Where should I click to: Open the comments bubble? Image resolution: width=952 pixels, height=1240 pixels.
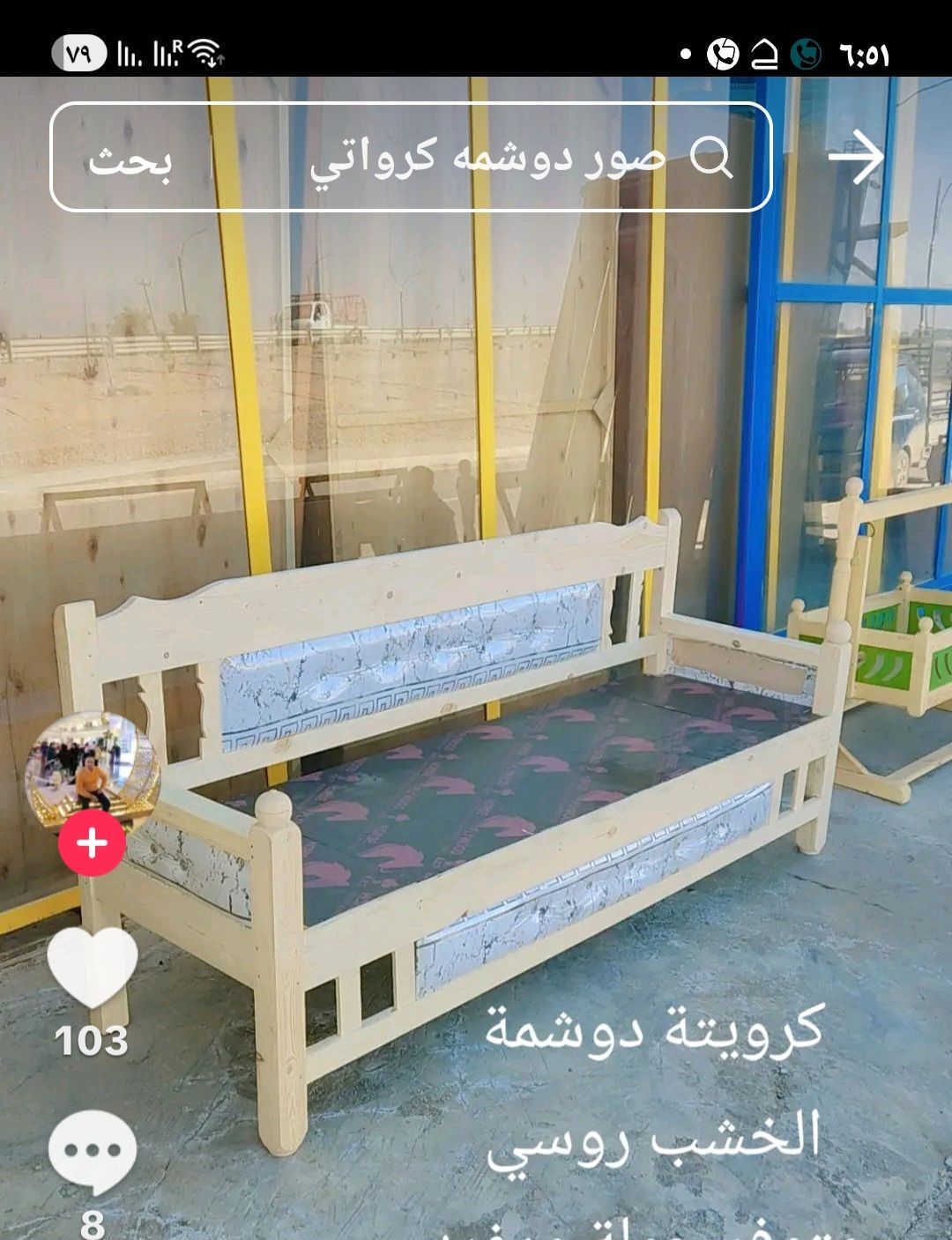92,1153
